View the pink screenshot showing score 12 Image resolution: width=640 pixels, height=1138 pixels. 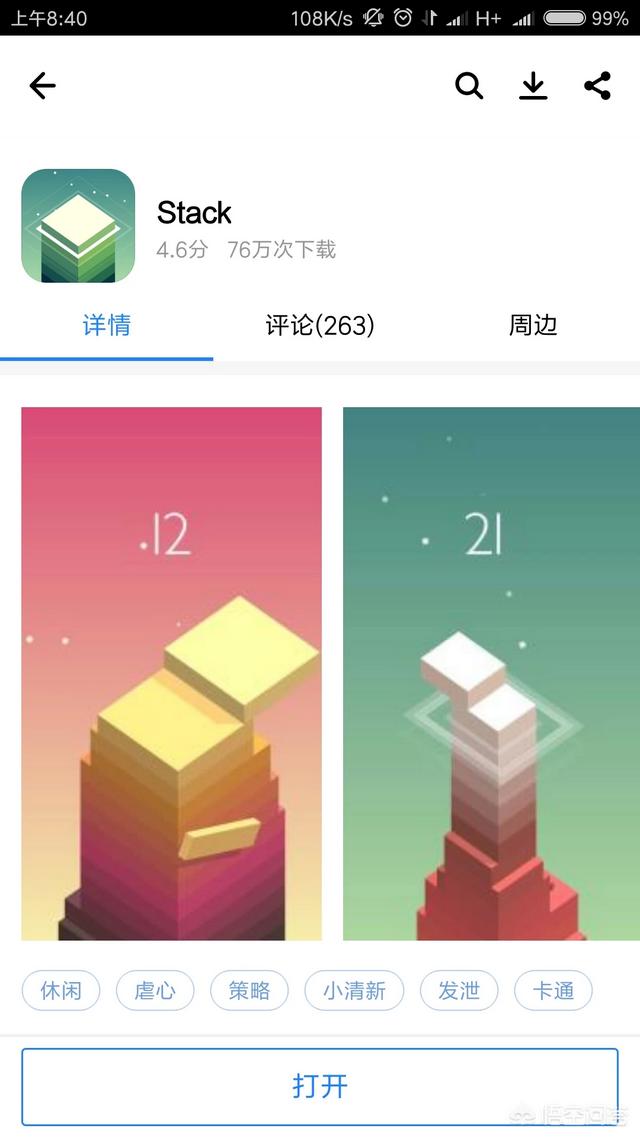tap(171, 674)
